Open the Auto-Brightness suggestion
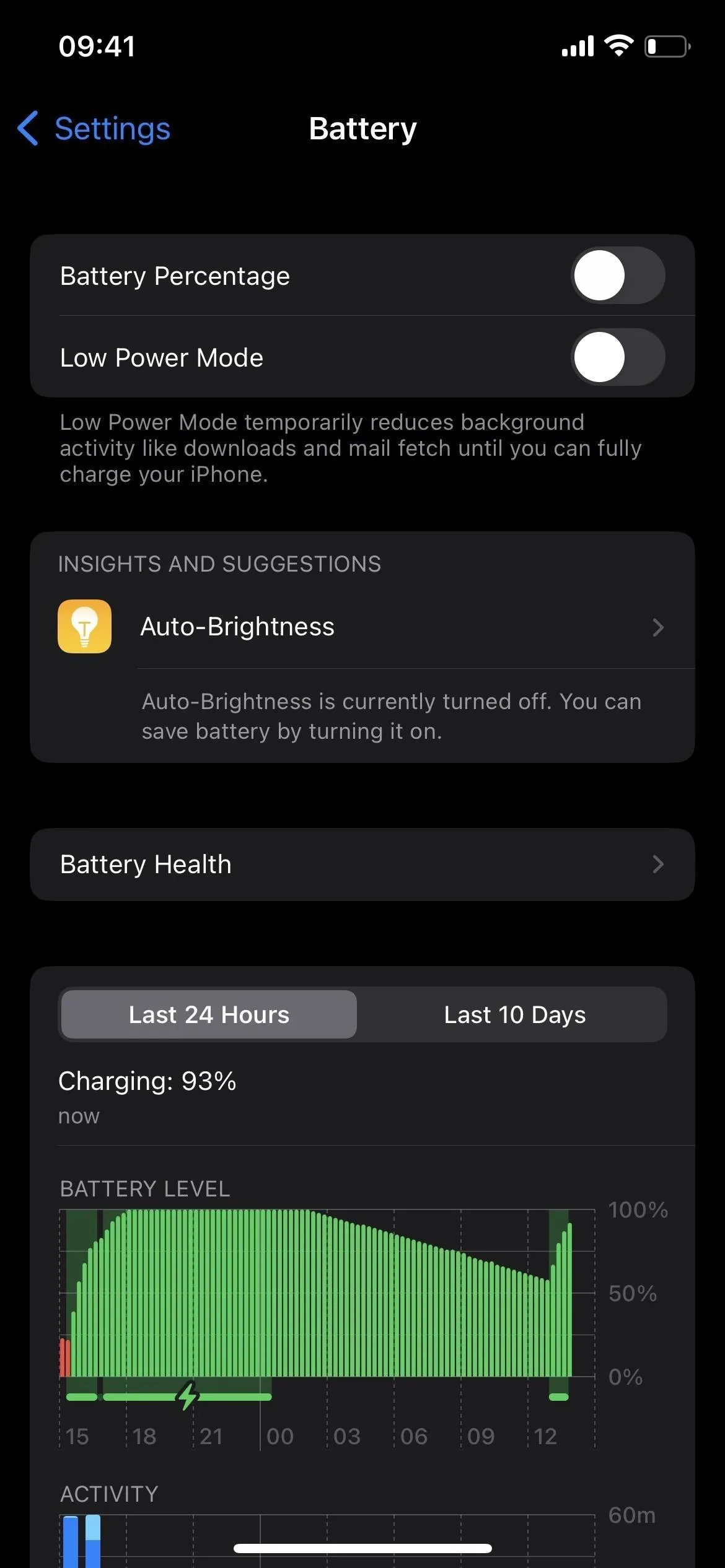 (362, 627)
